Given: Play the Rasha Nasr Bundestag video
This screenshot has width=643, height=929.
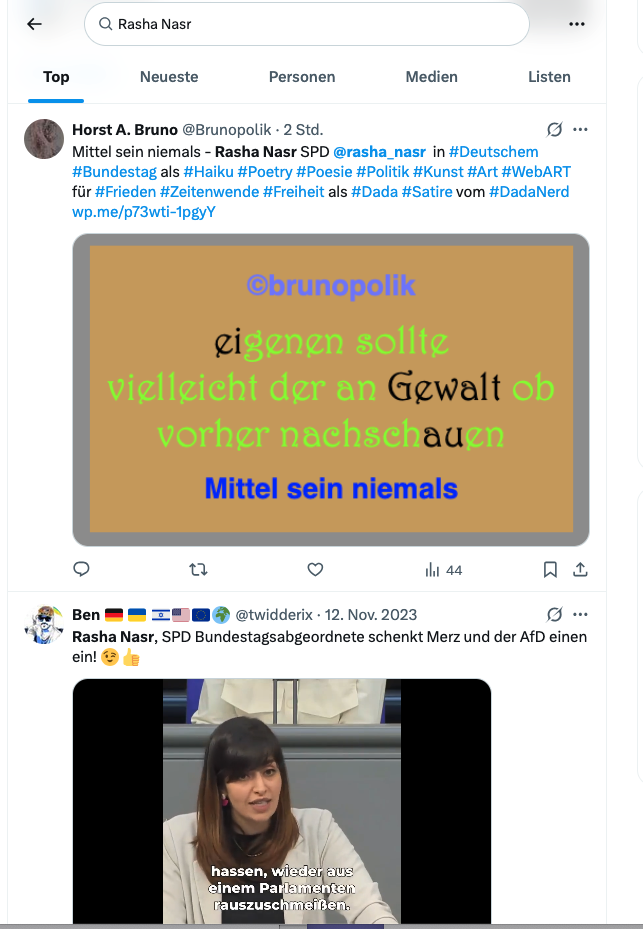Looking at the screenshot, I should [x=281, y=800].
